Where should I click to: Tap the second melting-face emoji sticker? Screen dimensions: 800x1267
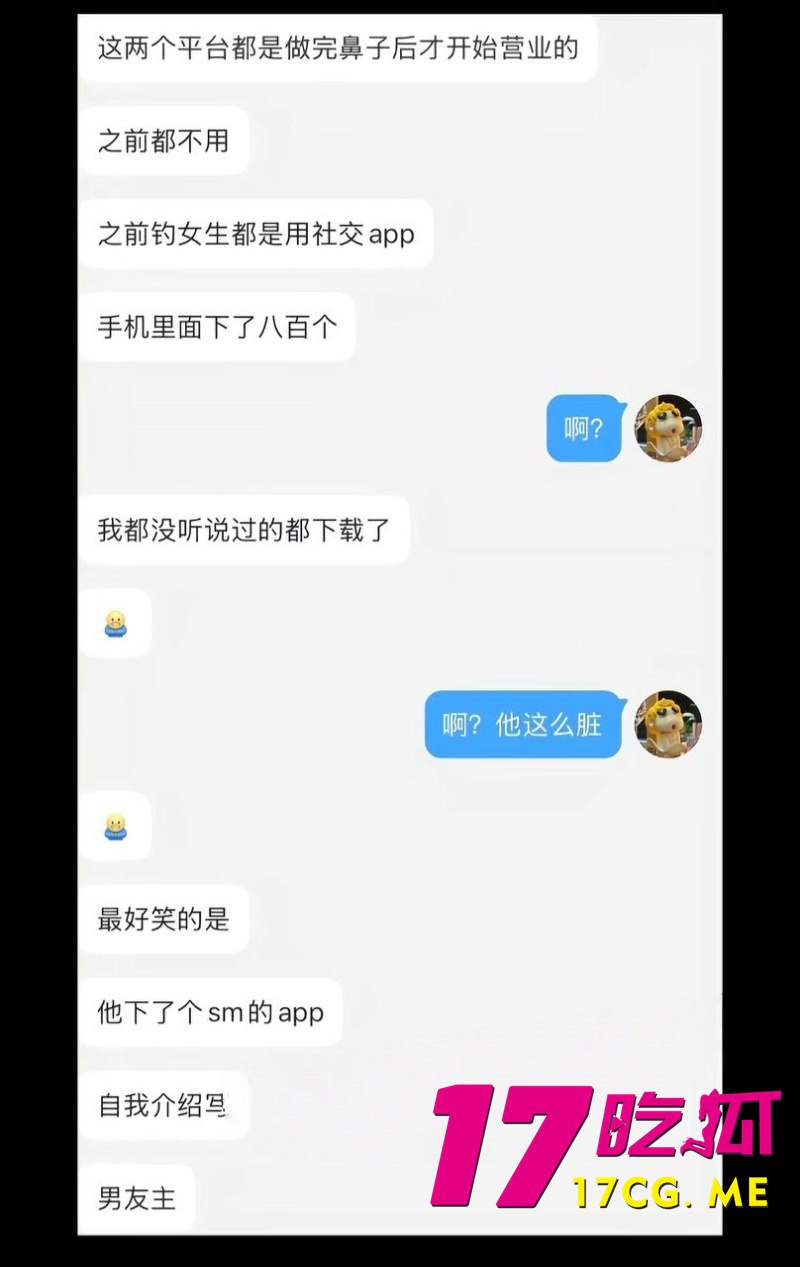(x=115, y=827)
